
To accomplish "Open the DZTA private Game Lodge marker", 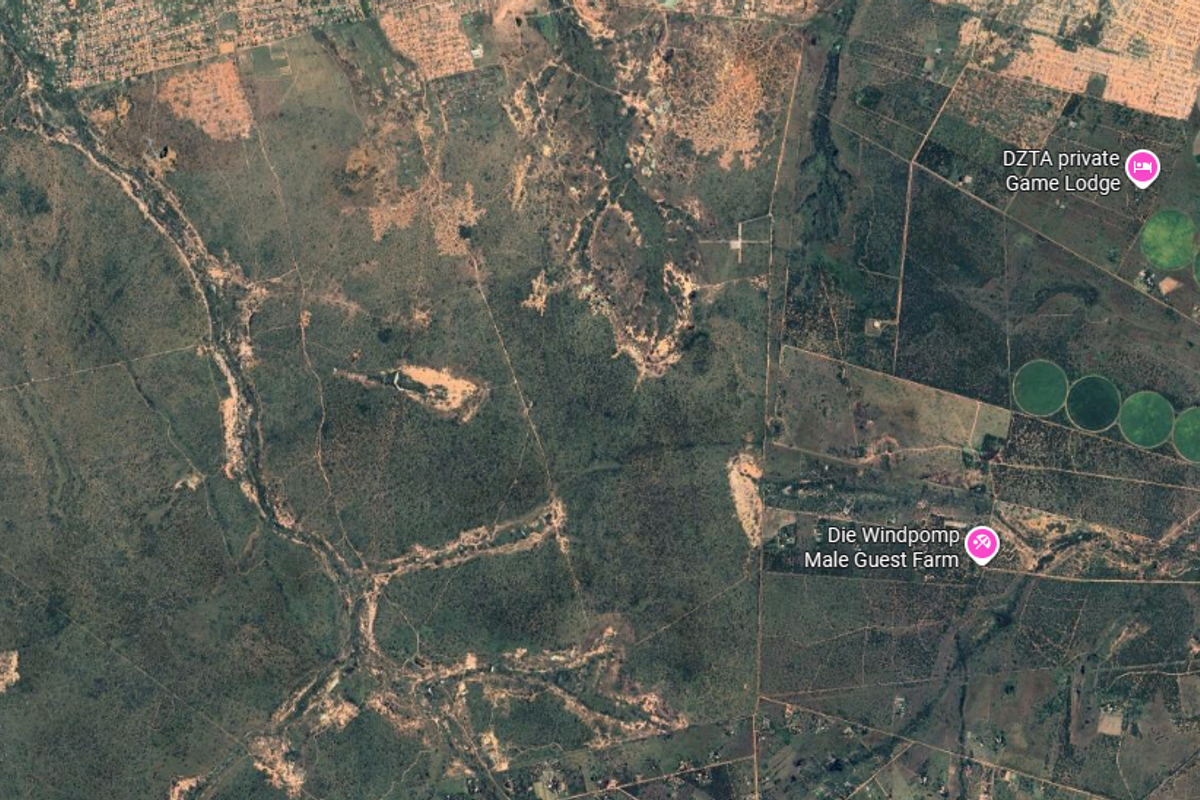I will [x=1142, y=166].
